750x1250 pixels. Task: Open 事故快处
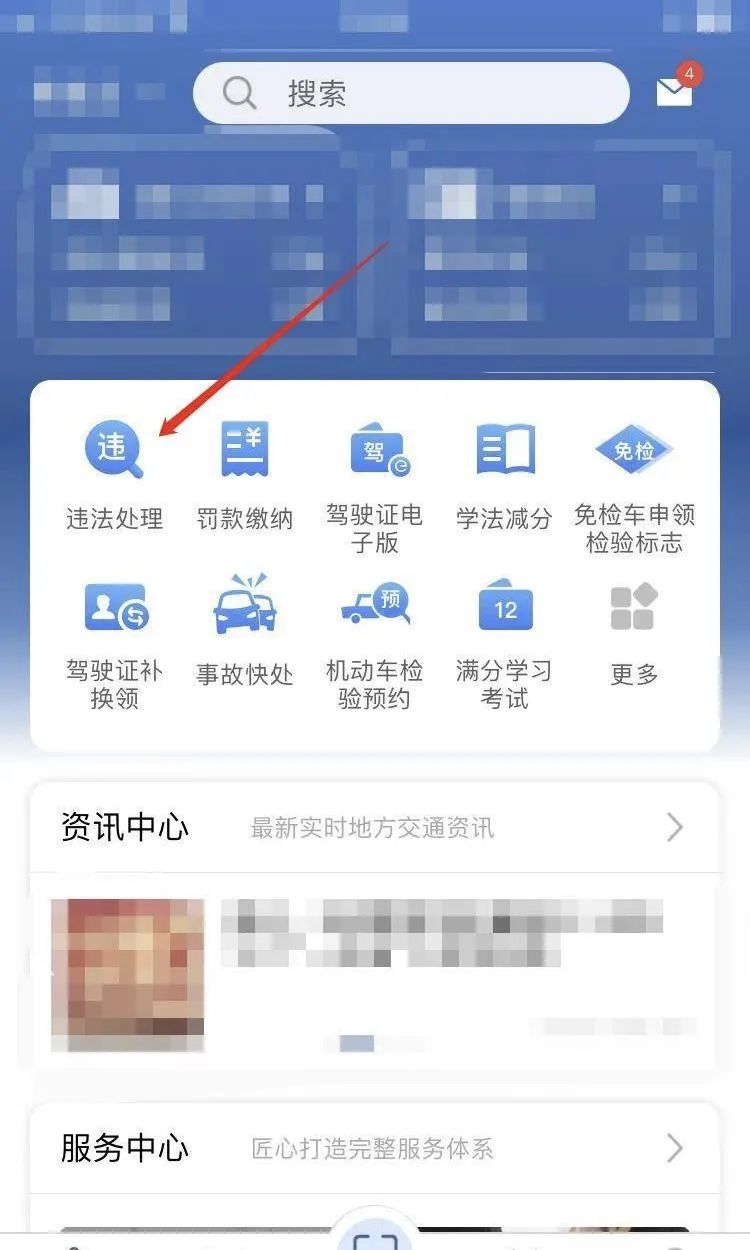click(245, 610)
